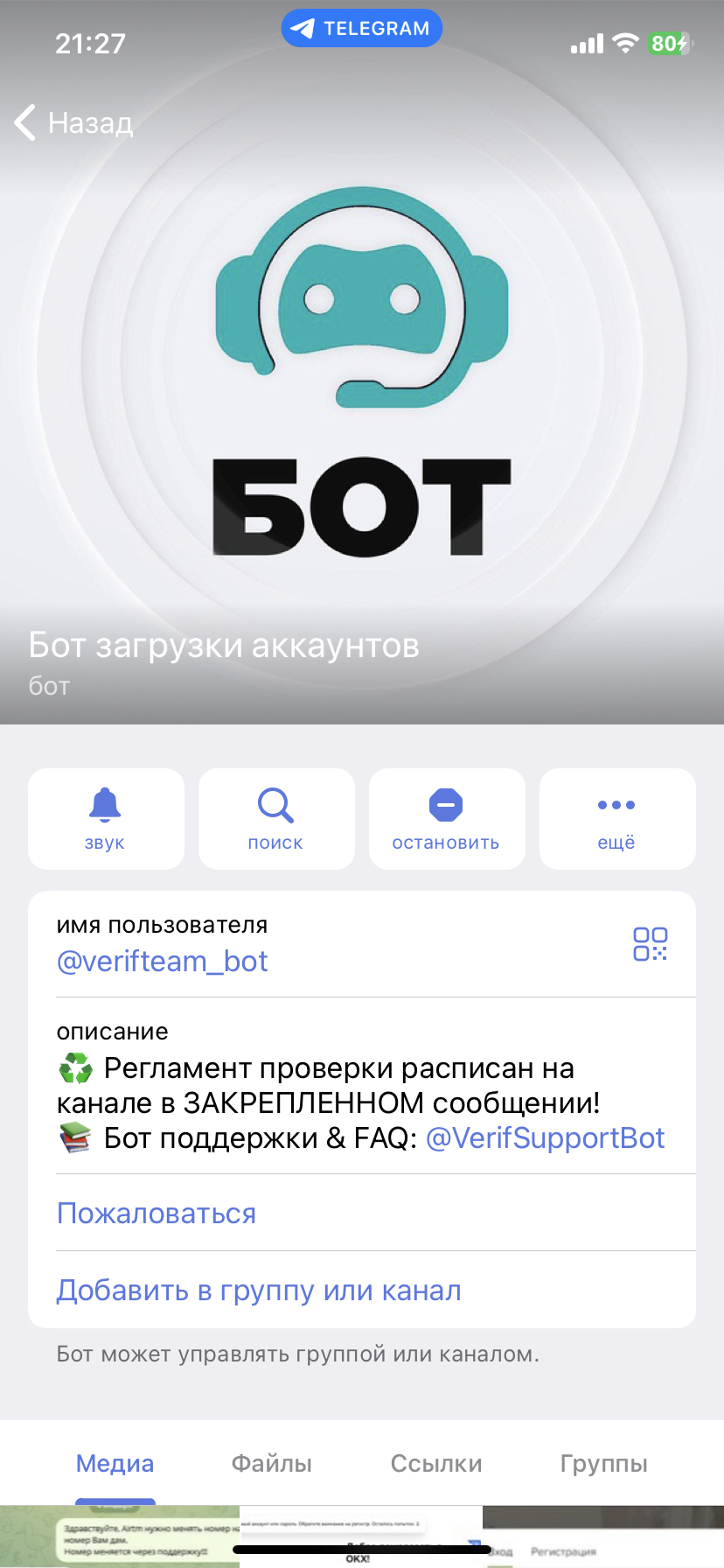Open the @VerifSupportBot link
Image resolution: width=724 pixels, height=1568 pixels.
(545, 1137)
